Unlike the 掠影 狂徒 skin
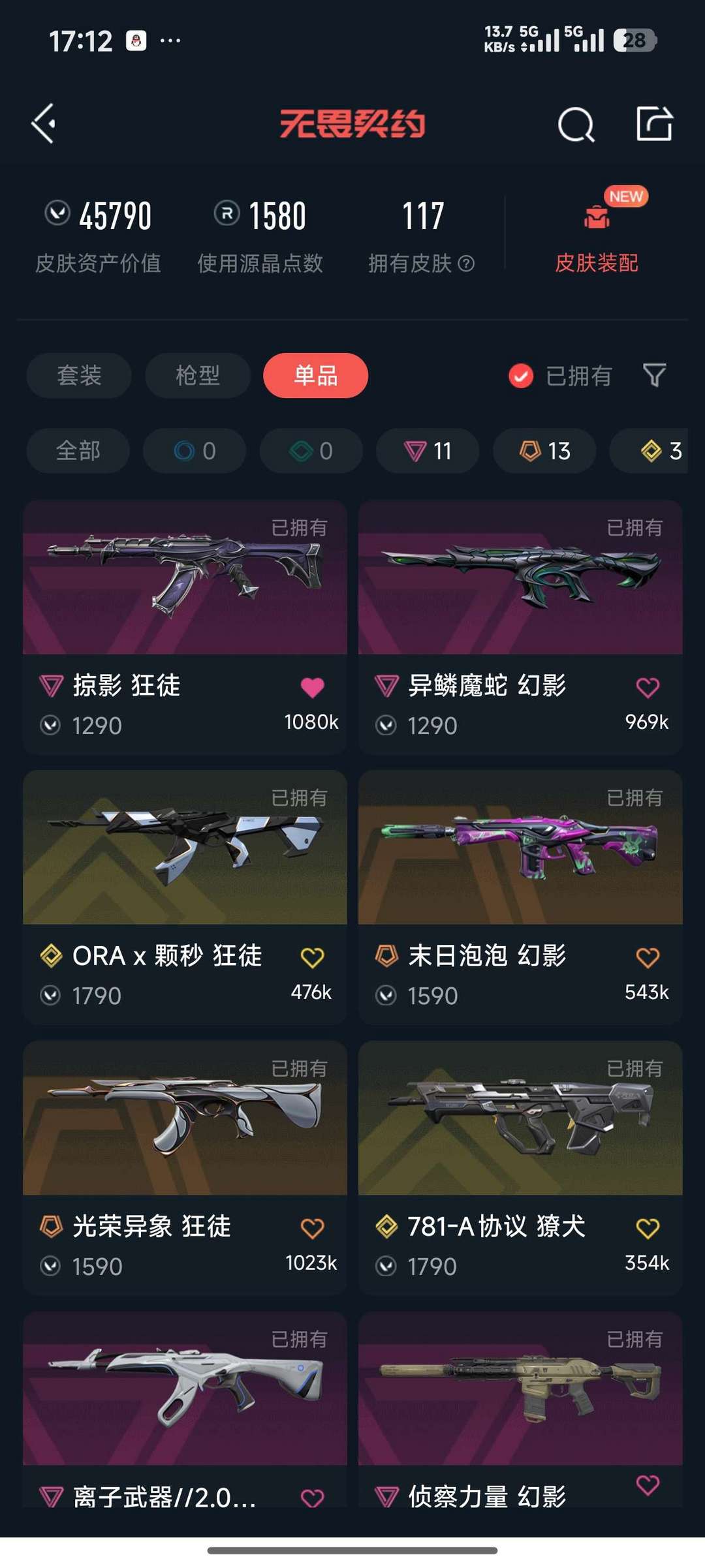This screenshot has width=705, height=1568. (x=312, y=687)
